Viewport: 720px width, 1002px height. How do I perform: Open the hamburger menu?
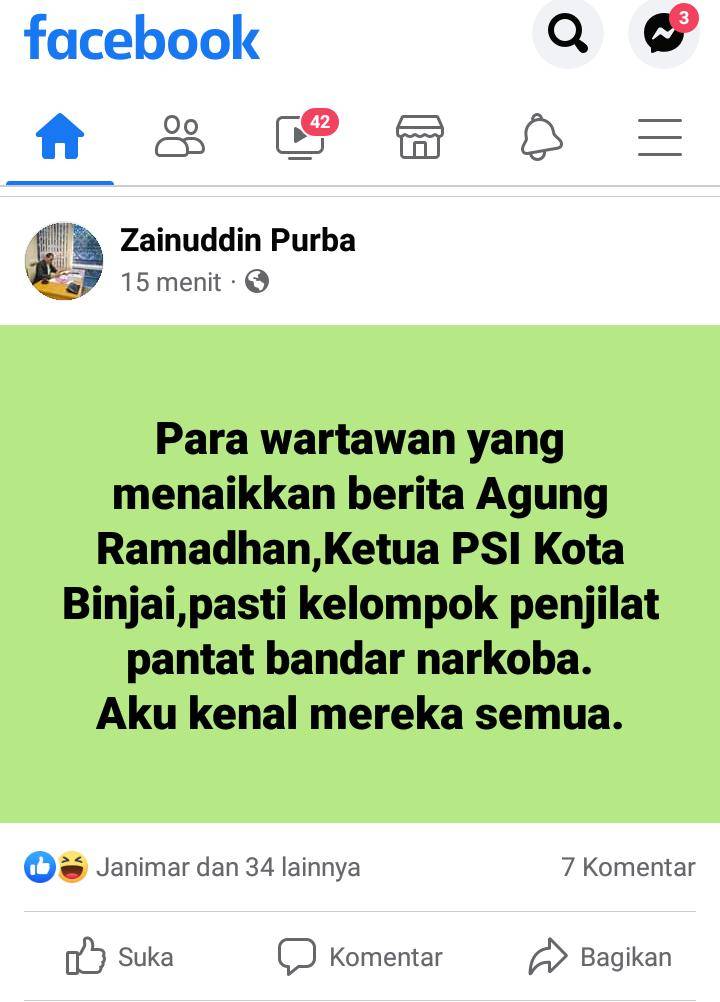click(x=659, y=138)
